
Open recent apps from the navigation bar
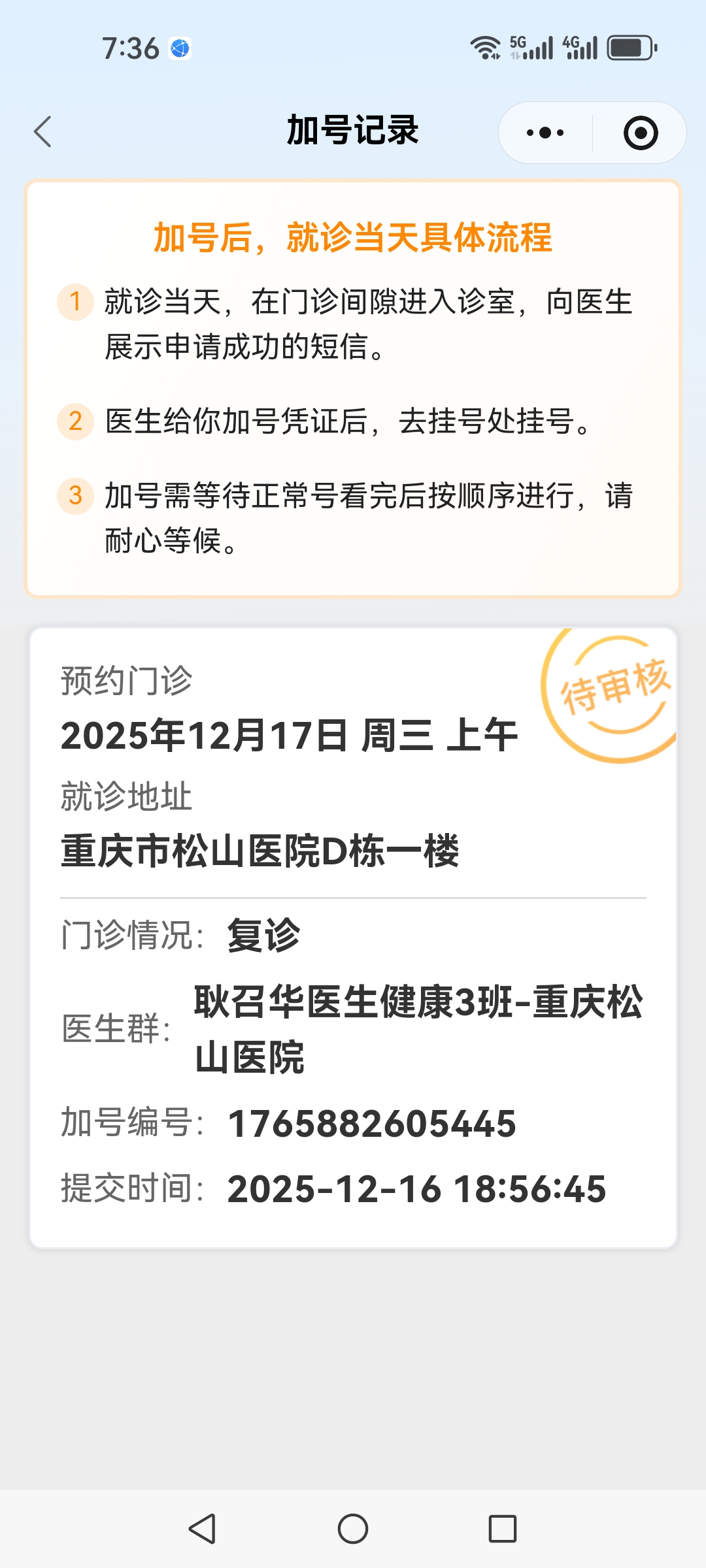coord(502,1529)
